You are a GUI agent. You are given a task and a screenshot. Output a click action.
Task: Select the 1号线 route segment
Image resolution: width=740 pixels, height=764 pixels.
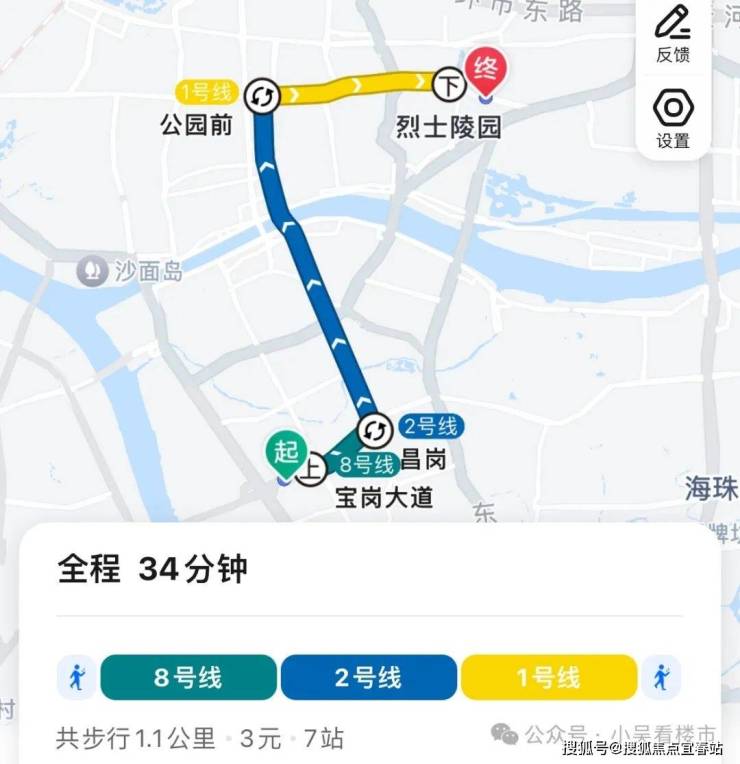coord(548,677)
